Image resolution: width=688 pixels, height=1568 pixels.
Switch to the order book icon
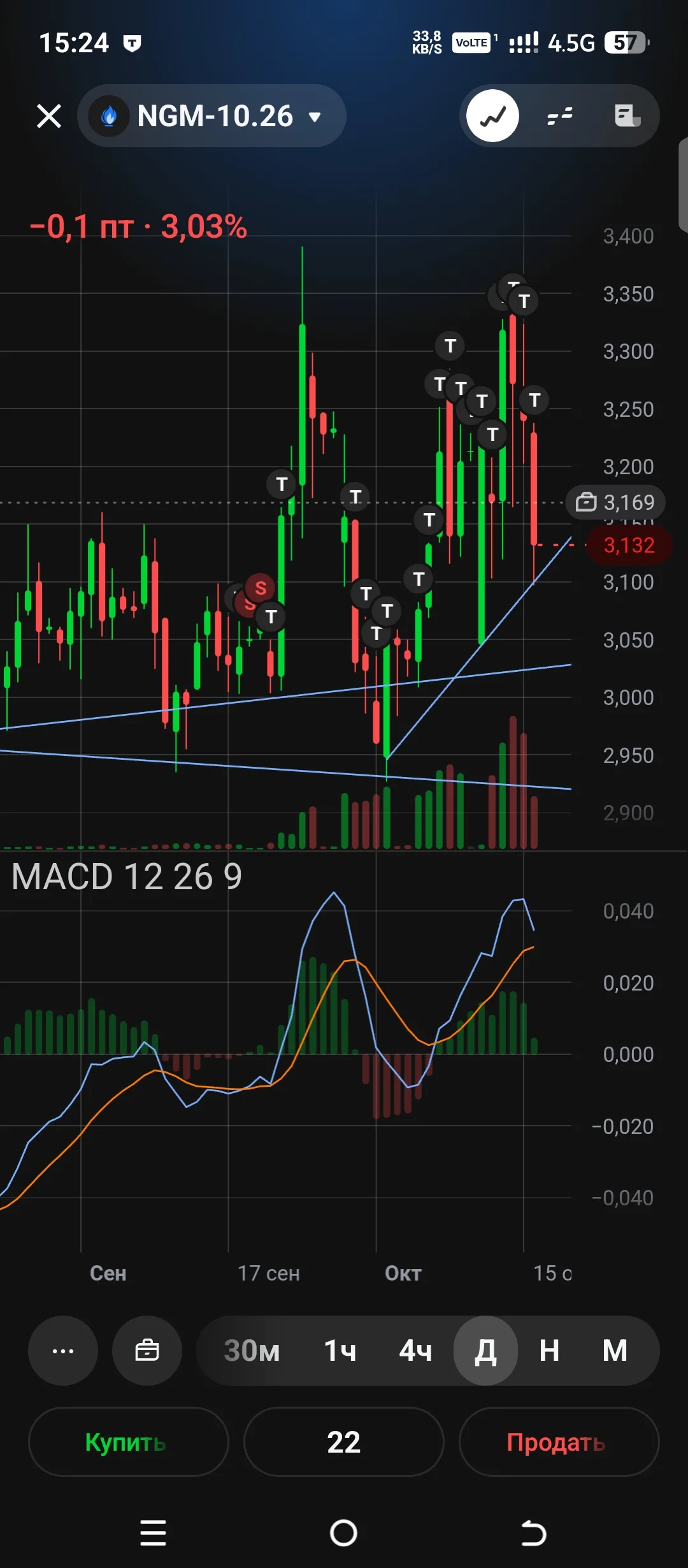click(x=560, y=116)
